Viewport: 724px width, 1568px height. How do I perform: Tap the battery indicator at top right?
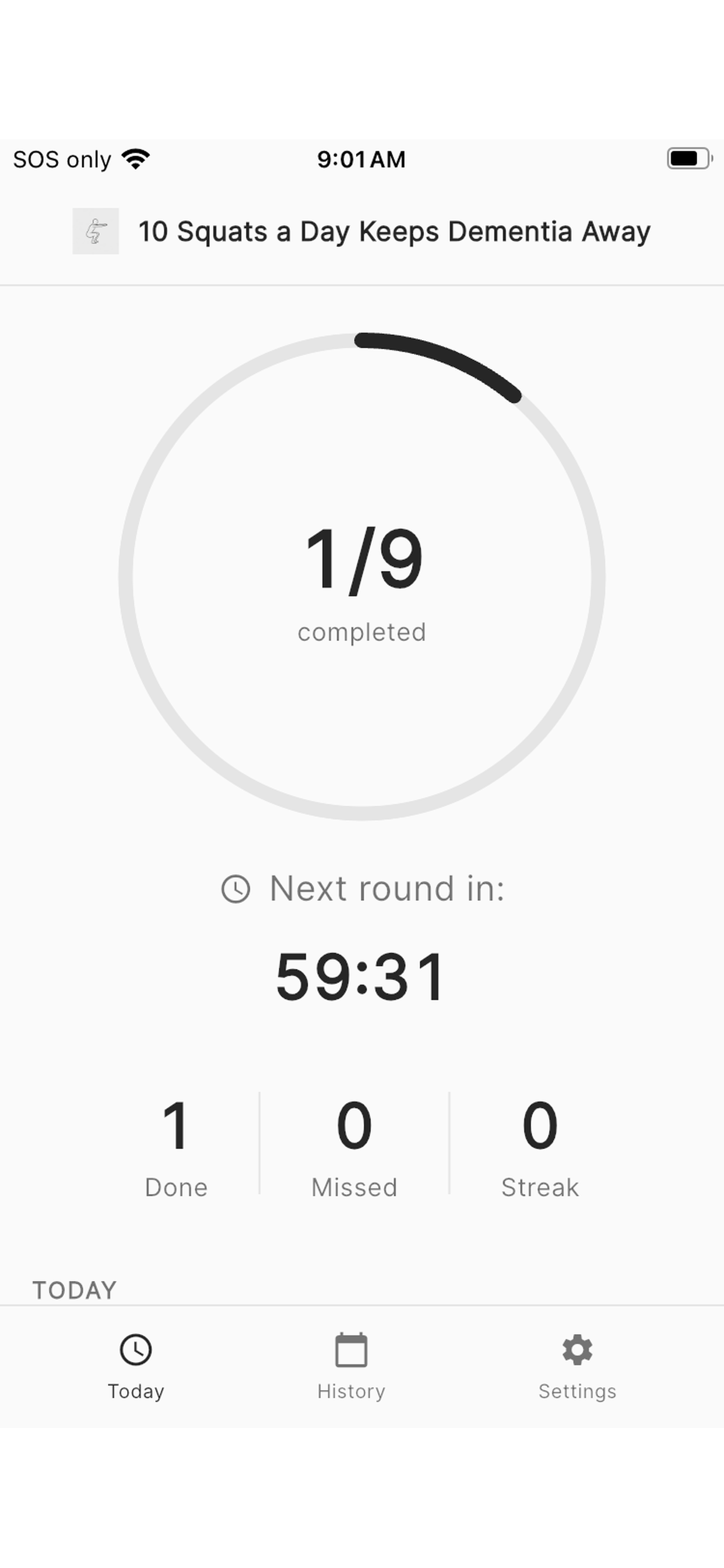[x=688, y=157]
